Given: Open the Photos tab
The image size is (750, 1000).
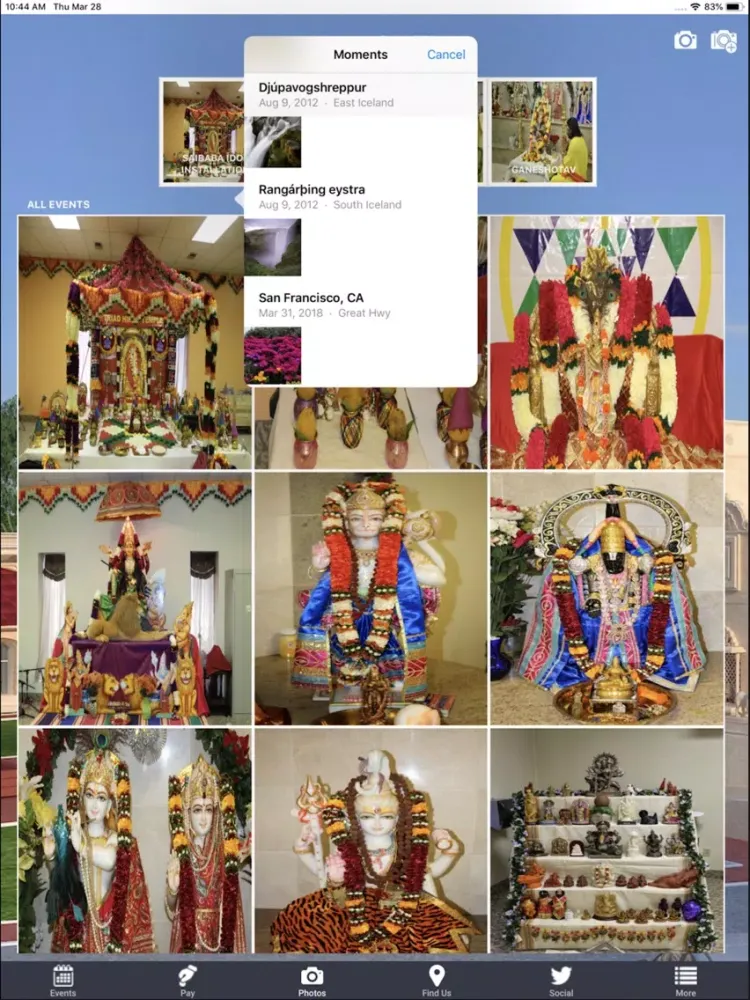Looking at the screenshot, I should pyautogui.click(x=312, y=981).
